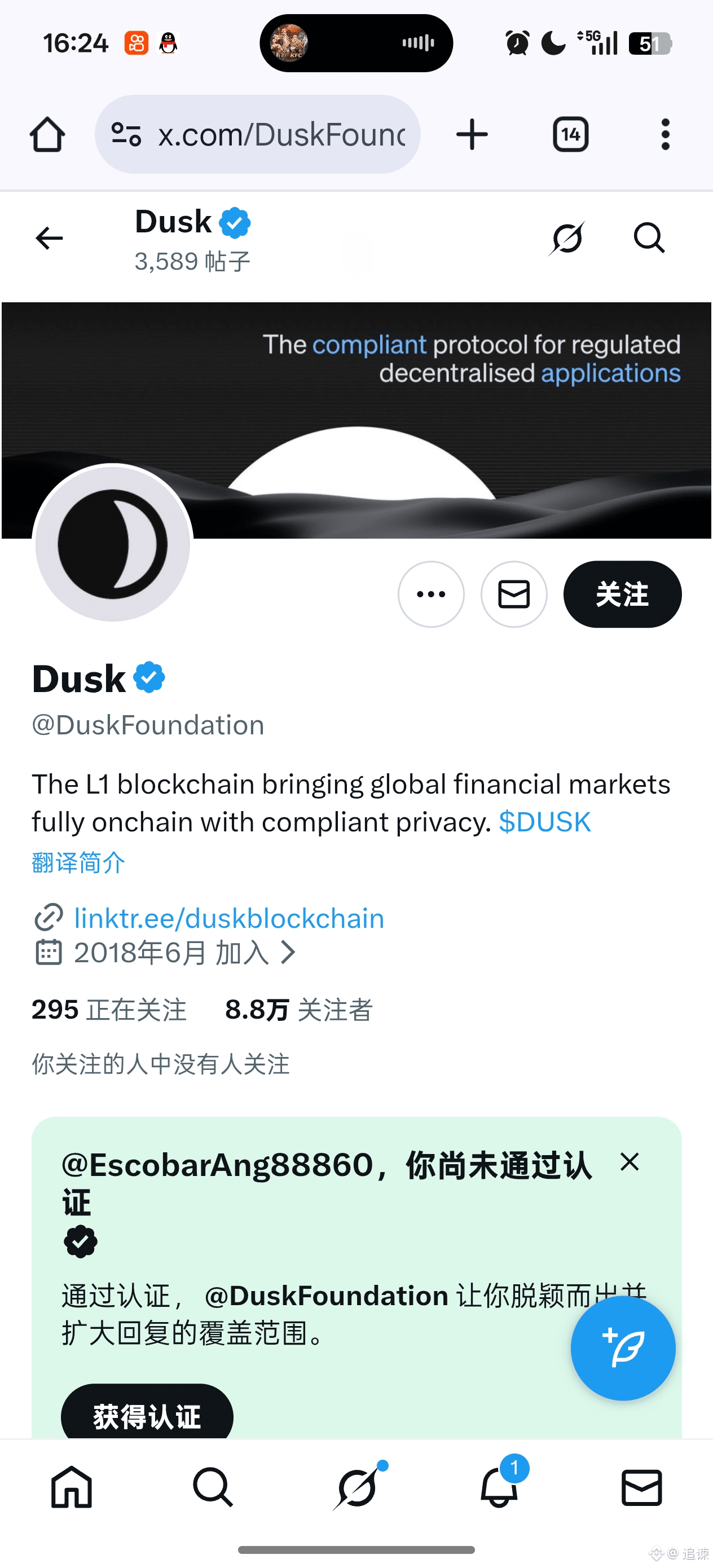View the 8.8万 关注者 followers list
The height and width of the screenshot is (1568, 713).
click(298, 1010)
